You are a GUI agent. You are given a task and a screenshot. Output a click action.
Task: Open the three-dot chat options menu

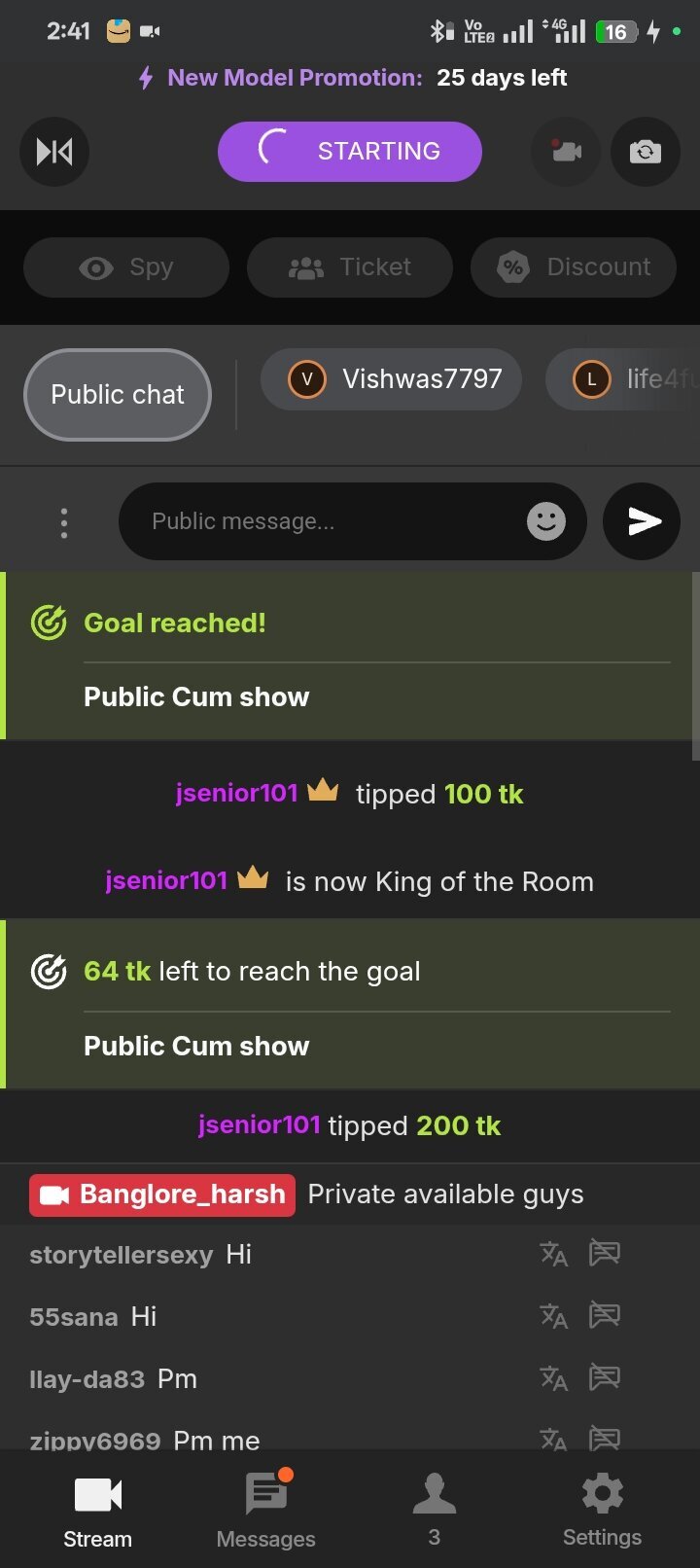64,522
